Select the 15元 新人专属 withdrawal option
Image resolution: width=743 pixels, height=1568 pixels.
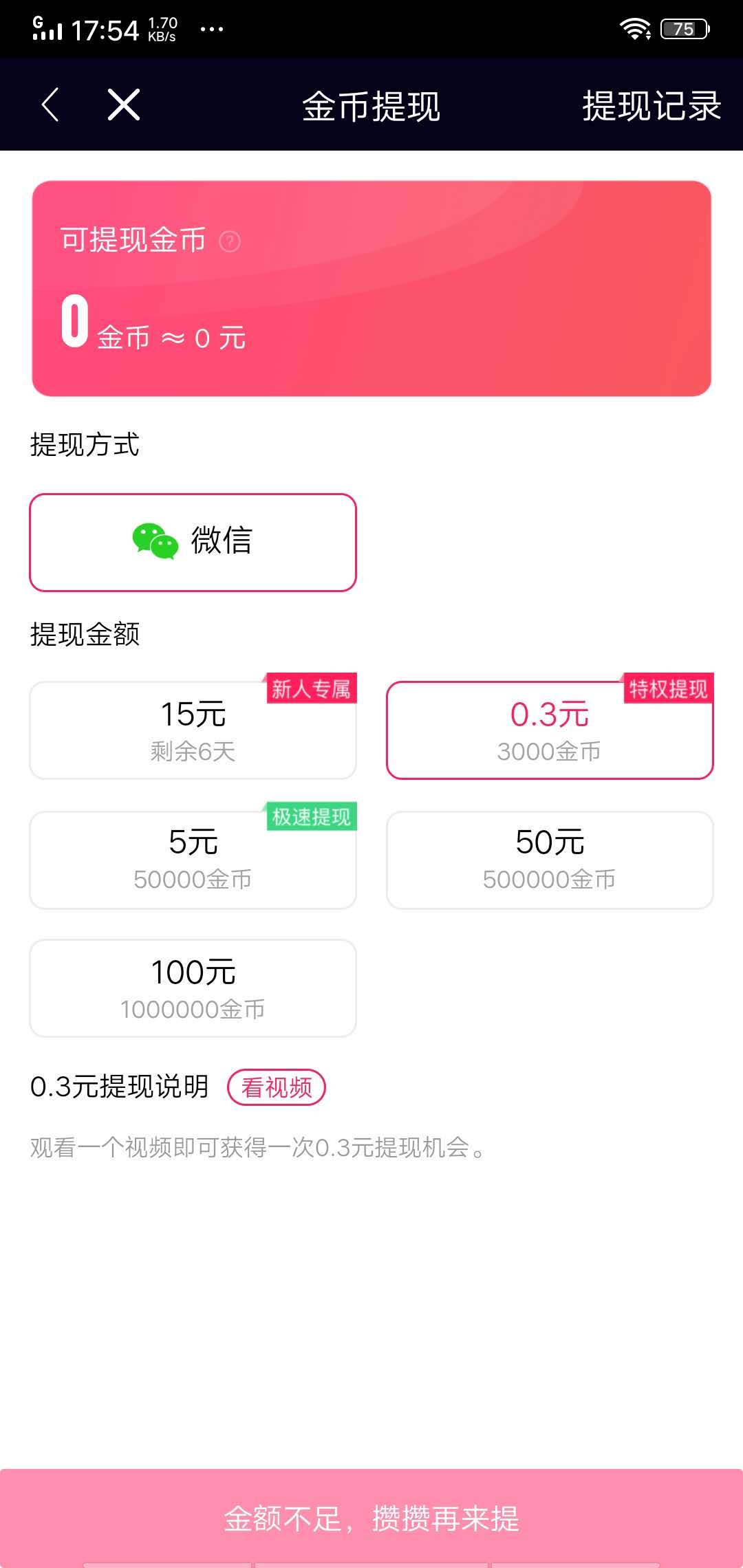click(193, 729)
